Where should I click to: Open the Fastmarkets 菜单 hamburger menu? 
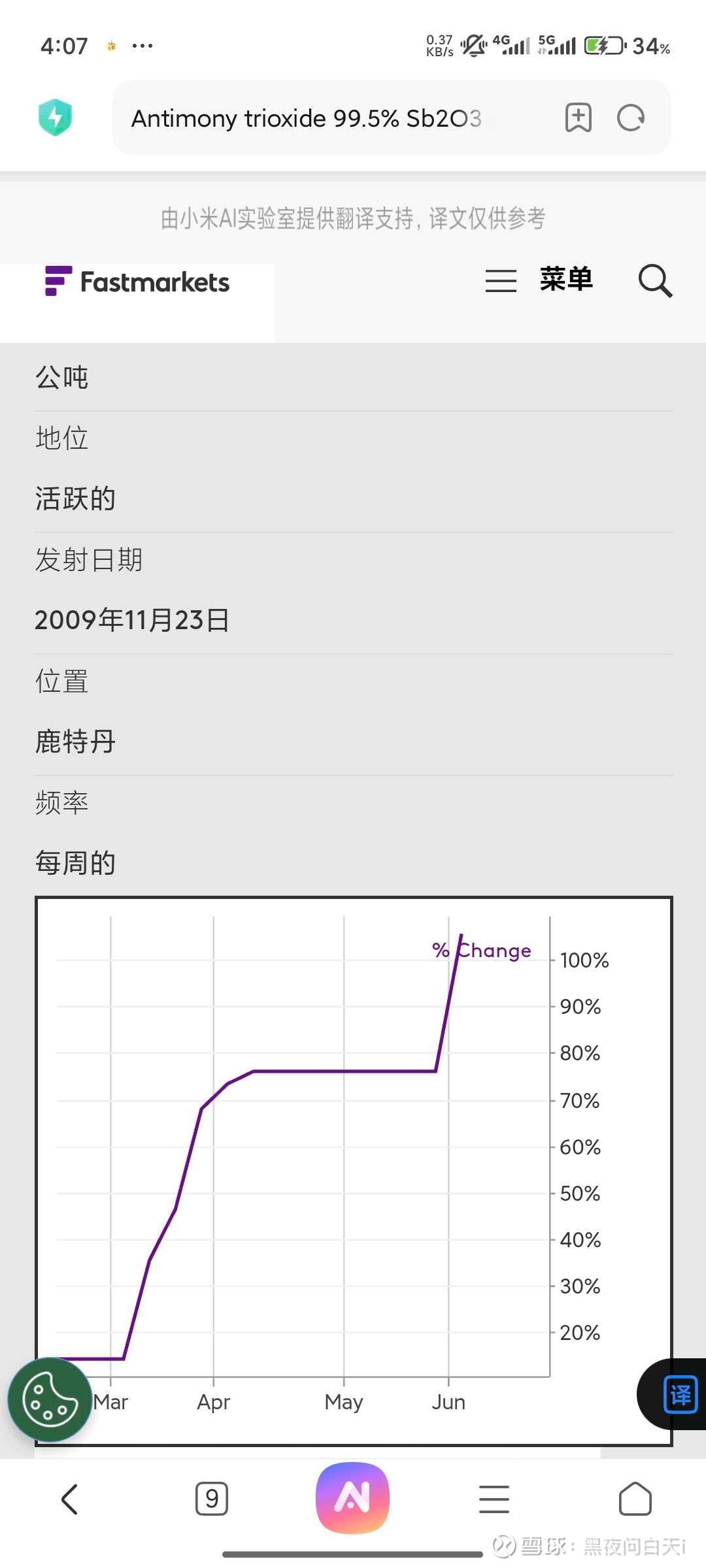[x=501, y=281]
